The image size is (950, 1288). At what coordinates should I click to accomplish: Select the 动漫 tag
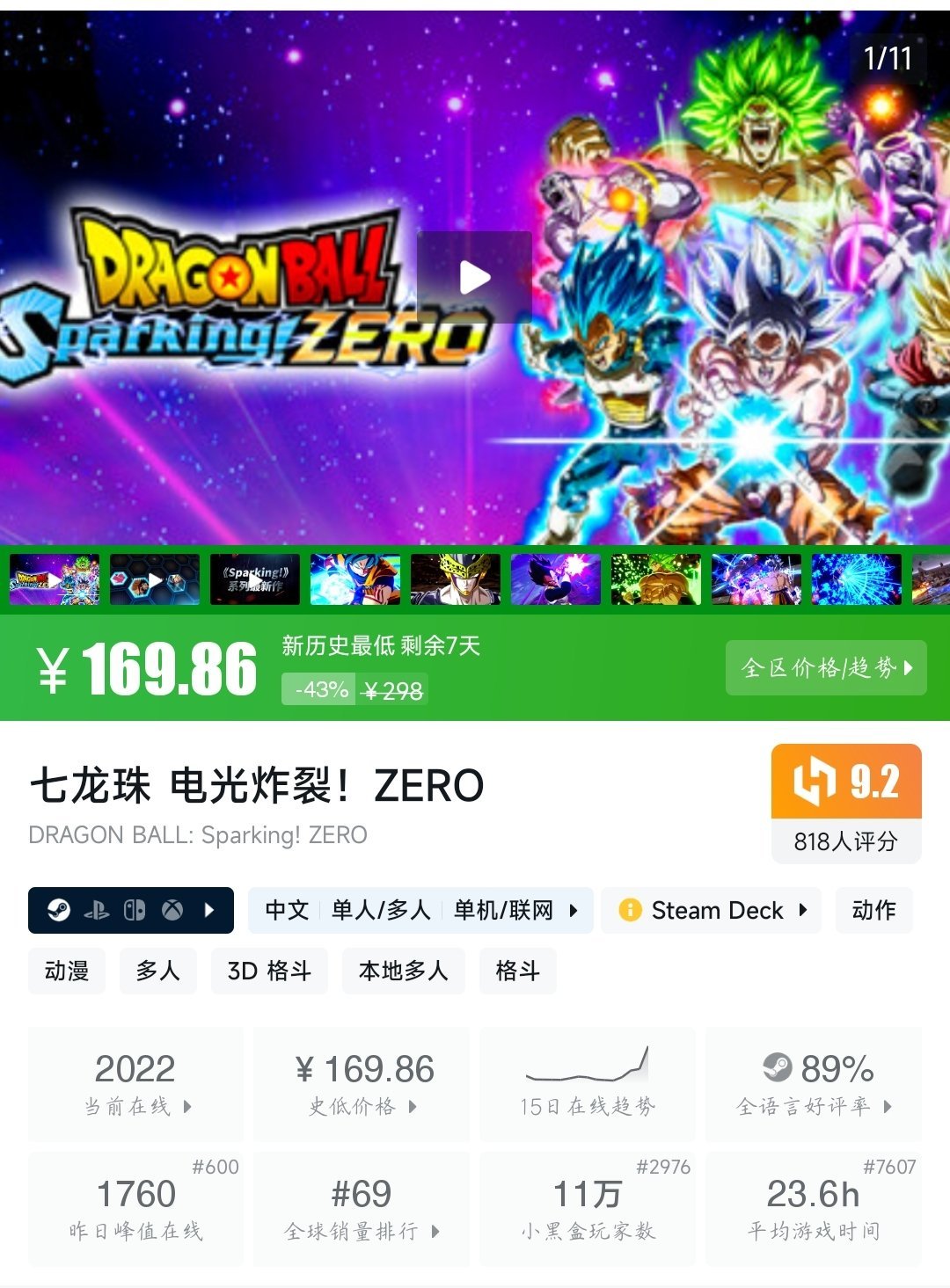pyautogui.click(x=67, y=971)
